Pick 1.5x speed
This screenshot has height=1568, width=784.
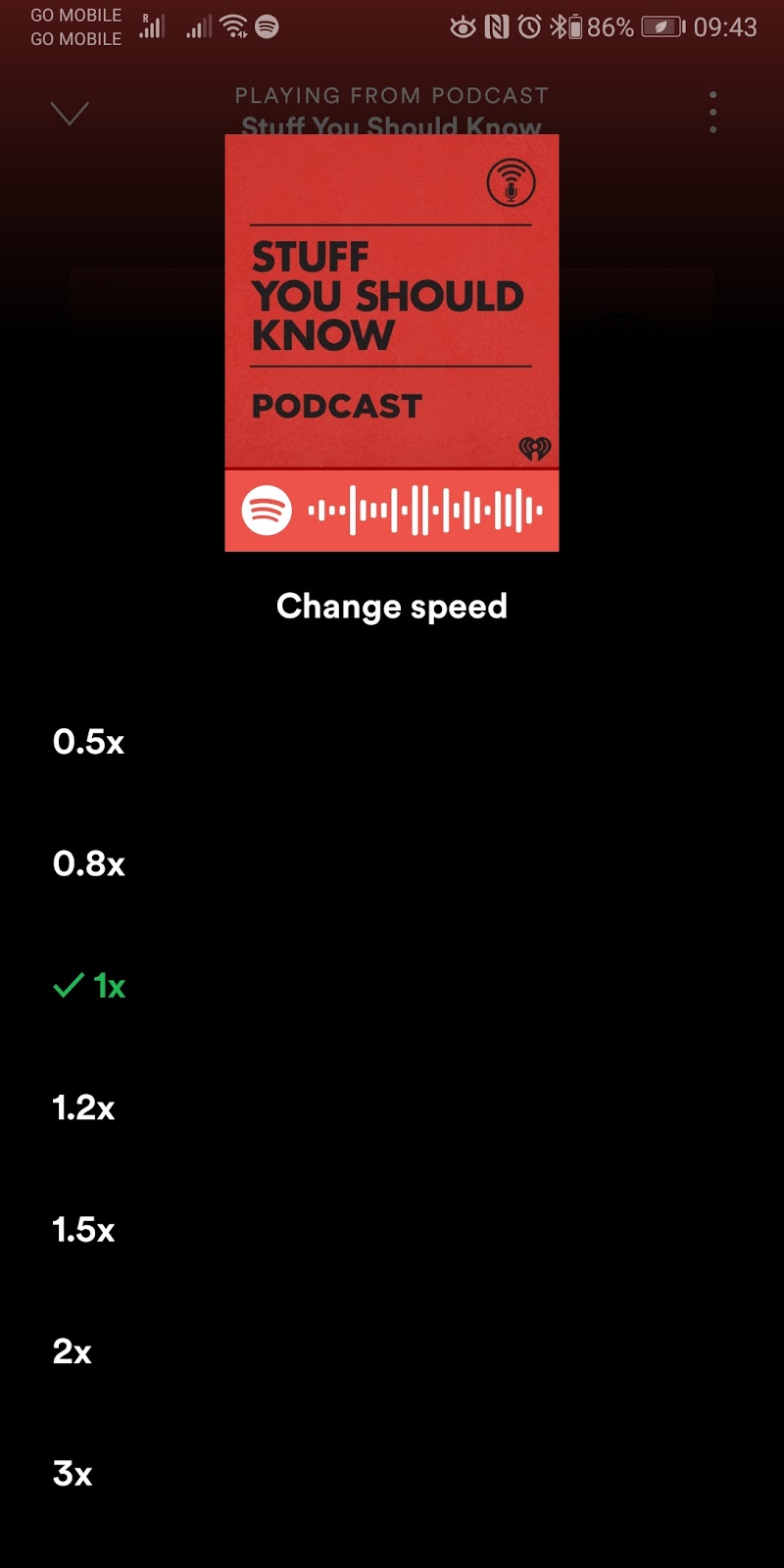[83, 1229]
